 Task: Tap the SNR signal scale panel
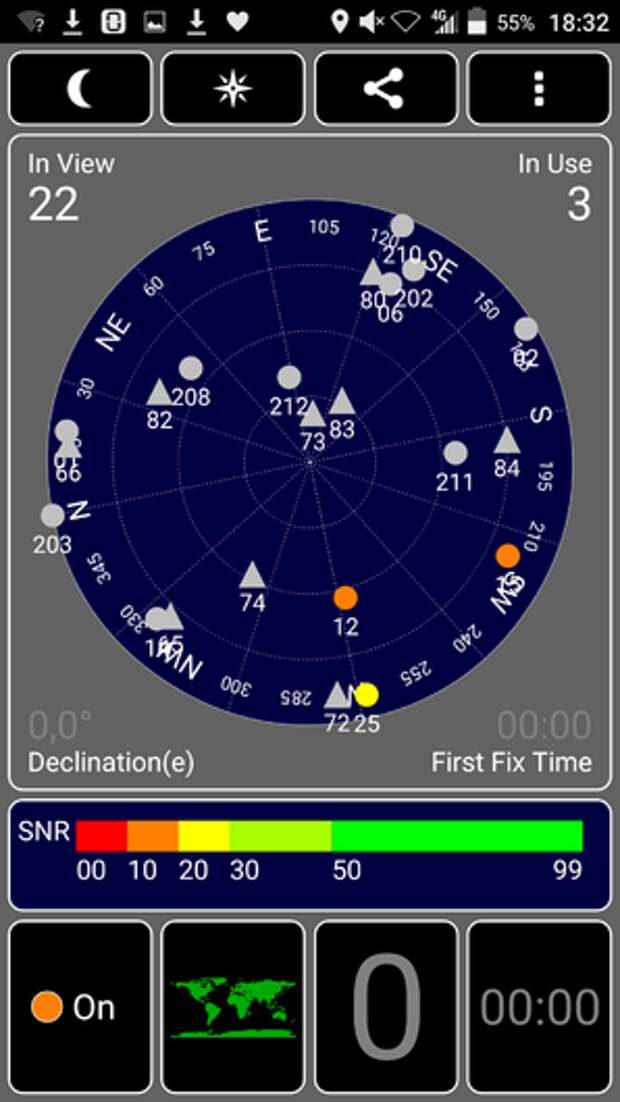310,855
